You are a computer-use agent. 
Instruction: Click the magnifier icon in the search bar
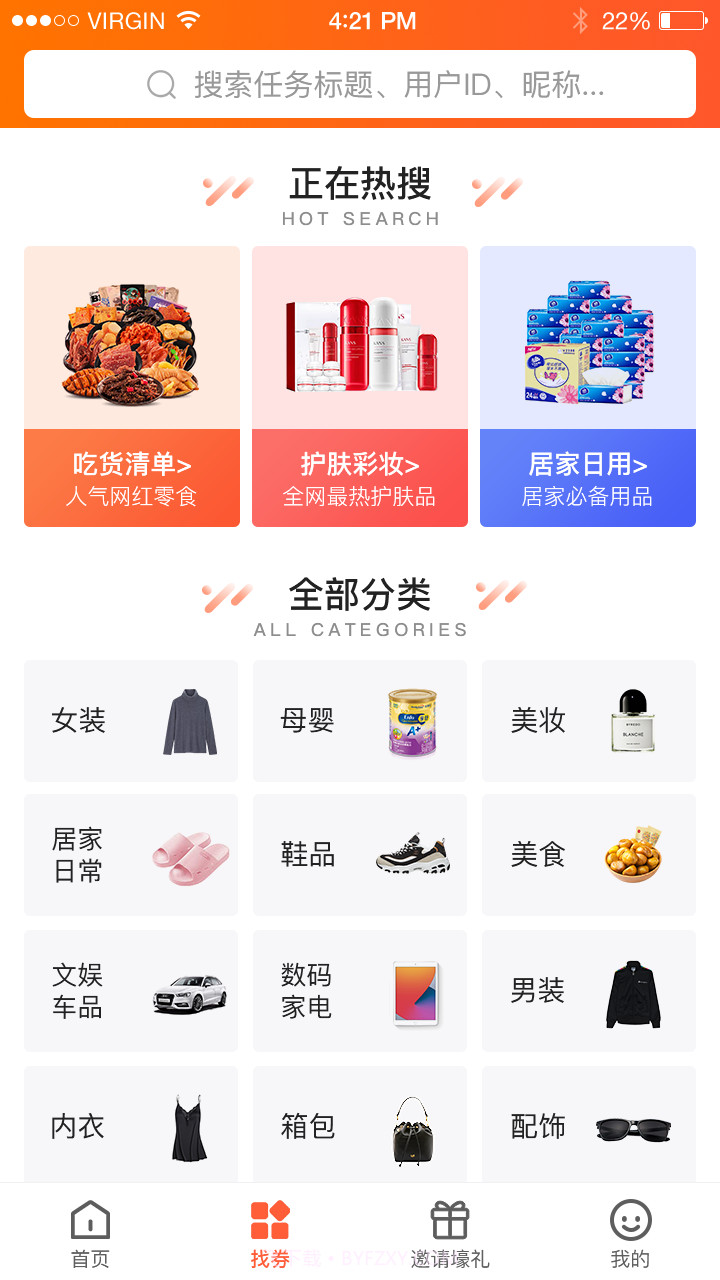point(160,86)
